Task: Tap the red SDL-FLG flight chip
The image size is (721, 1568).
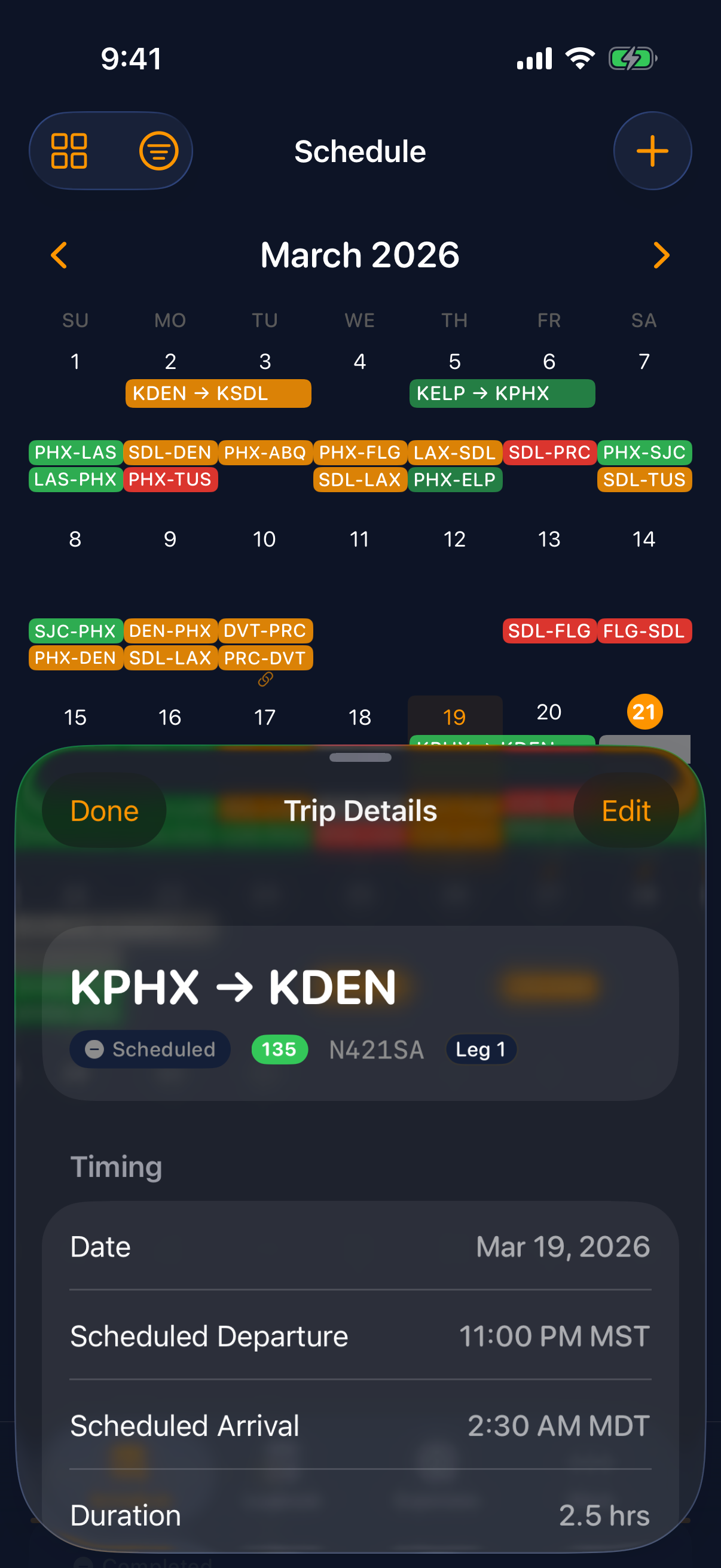Action: (549, 630)
